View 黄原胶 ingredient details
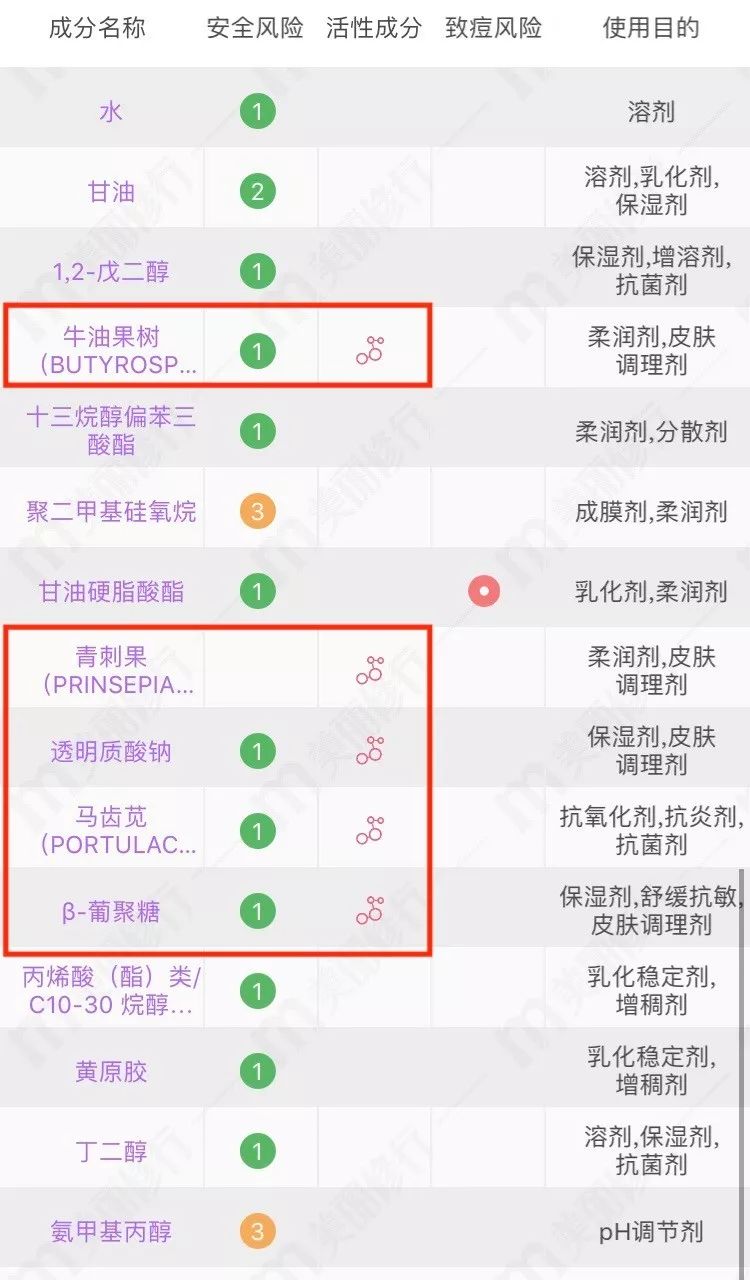 [111, 1071]
